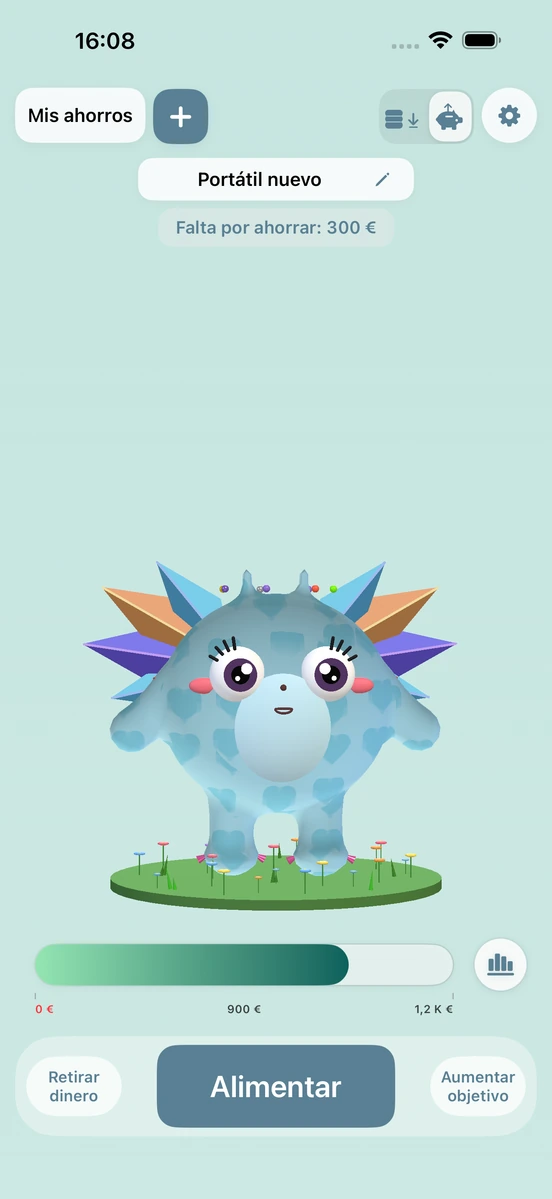Open the statistics chart button

tap(501, 963)
